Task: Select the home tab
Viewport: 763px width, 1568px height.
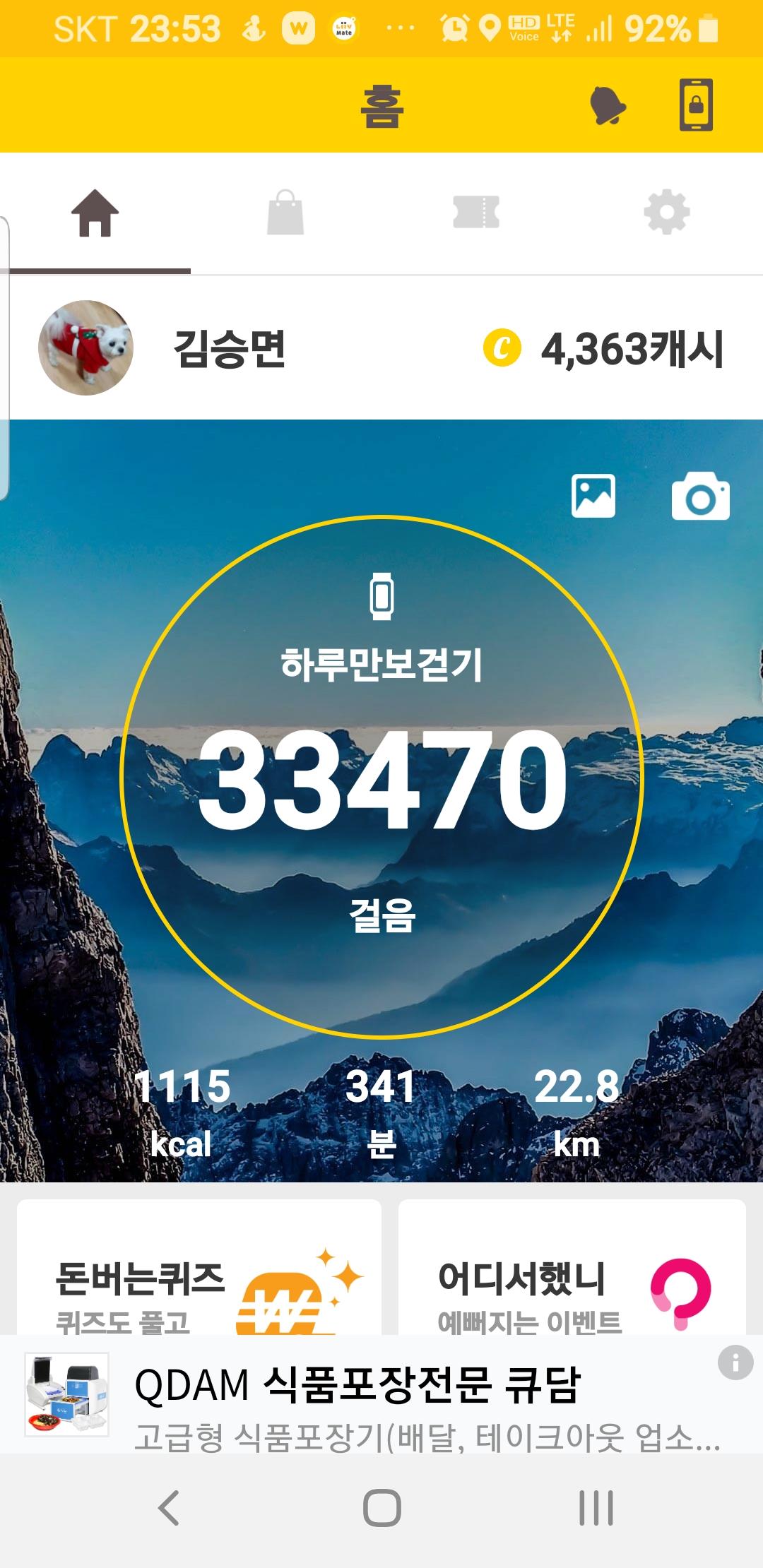Action: click(x=95, y=213)
